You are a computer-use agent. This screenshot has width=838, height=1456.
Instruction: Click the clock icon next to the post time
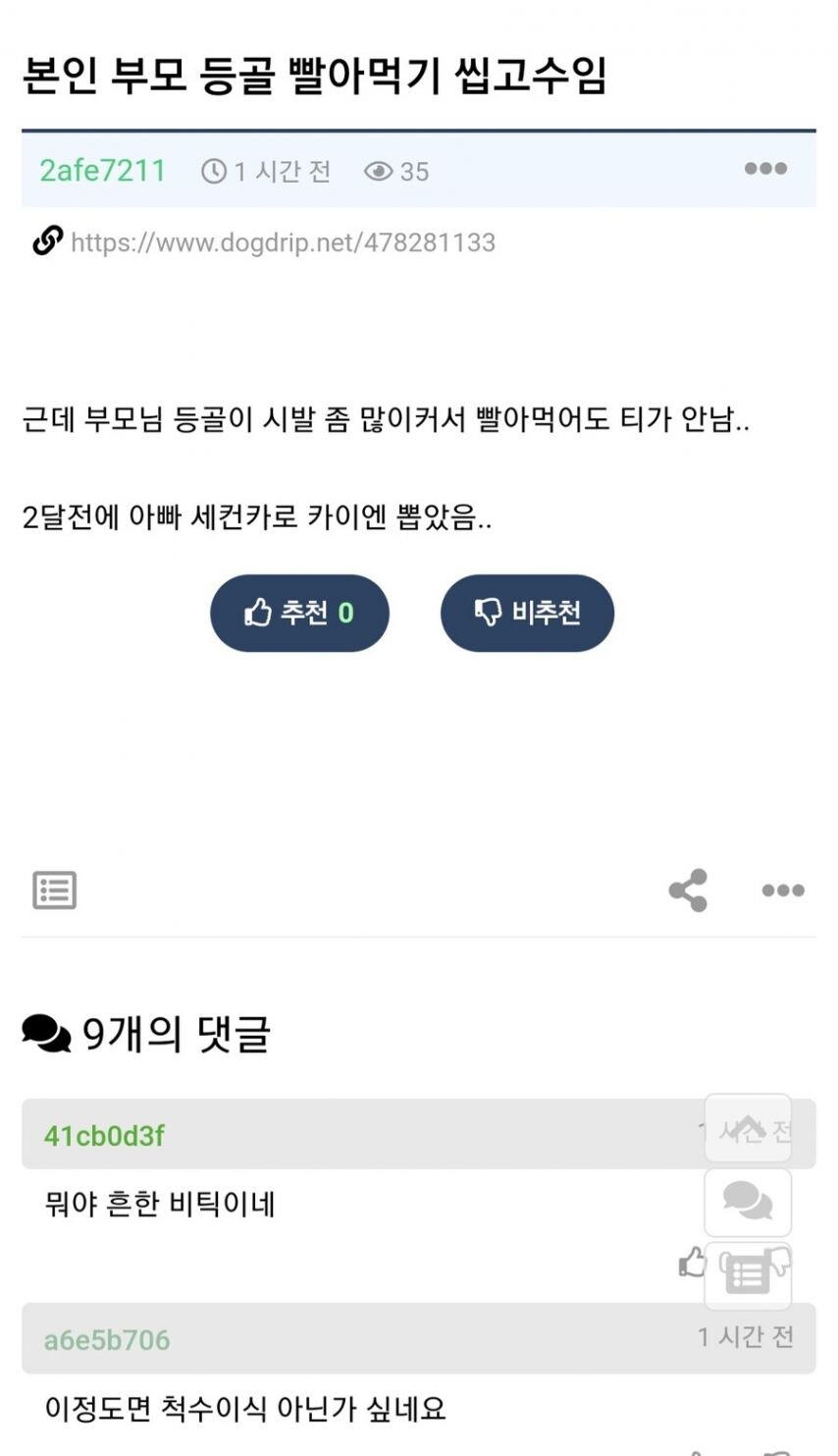212,171
